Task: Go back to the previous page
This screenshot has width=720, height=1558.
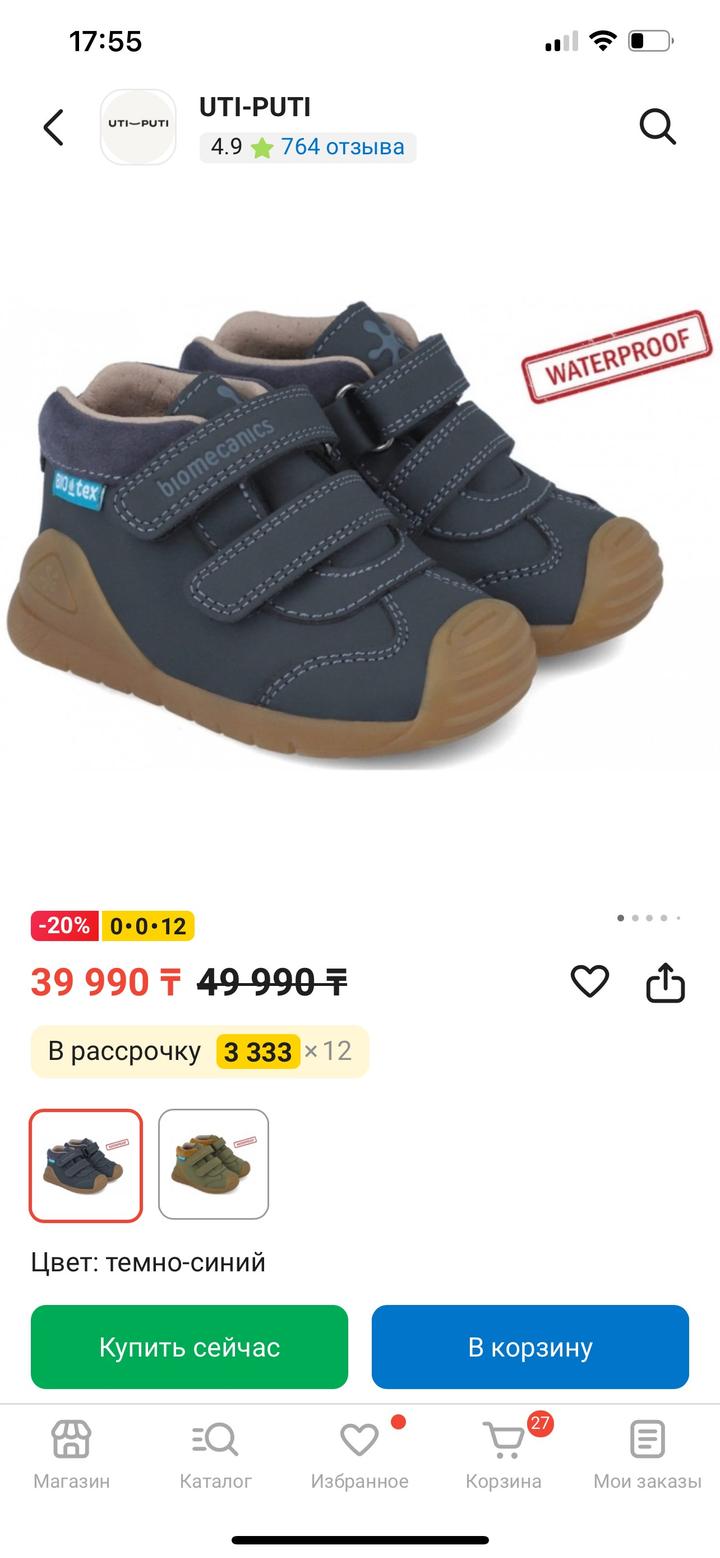Action: pos(54,128)
